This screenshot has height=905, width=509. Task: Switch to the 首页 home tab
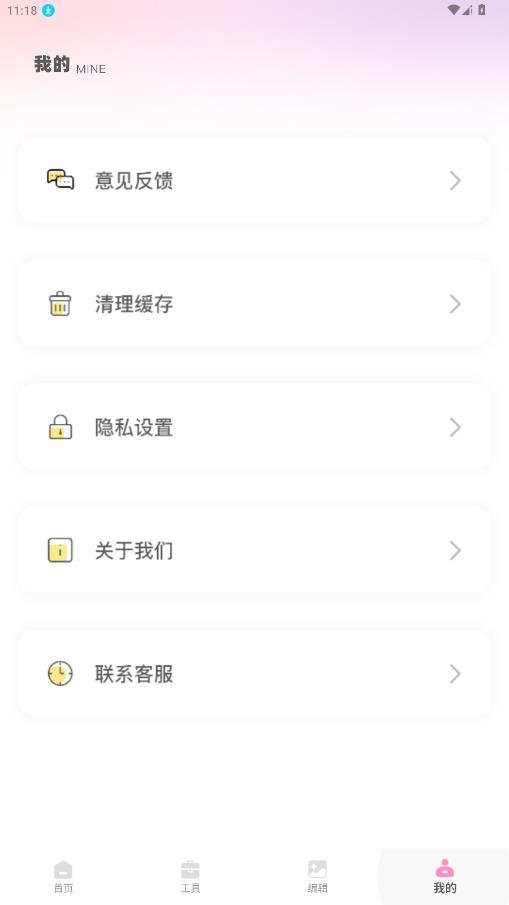point(63,877)
